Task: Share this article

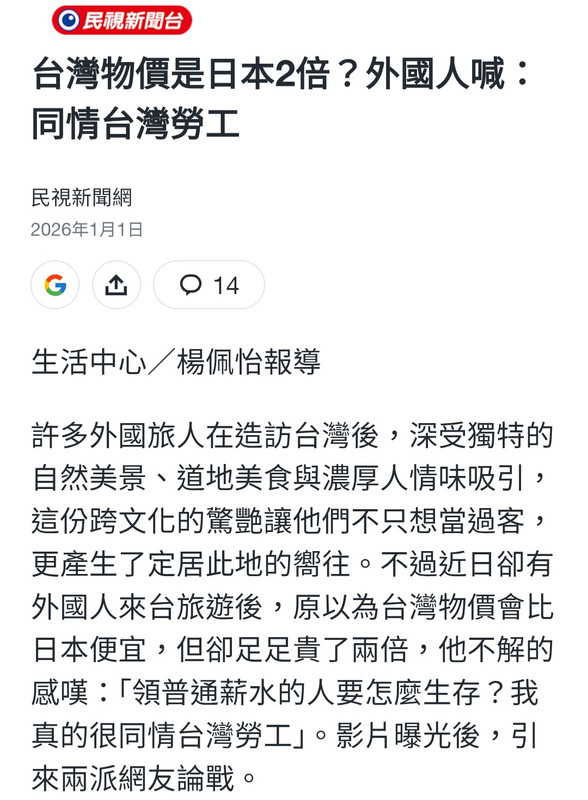Action: pyautogui.click(x=116, y=285)
